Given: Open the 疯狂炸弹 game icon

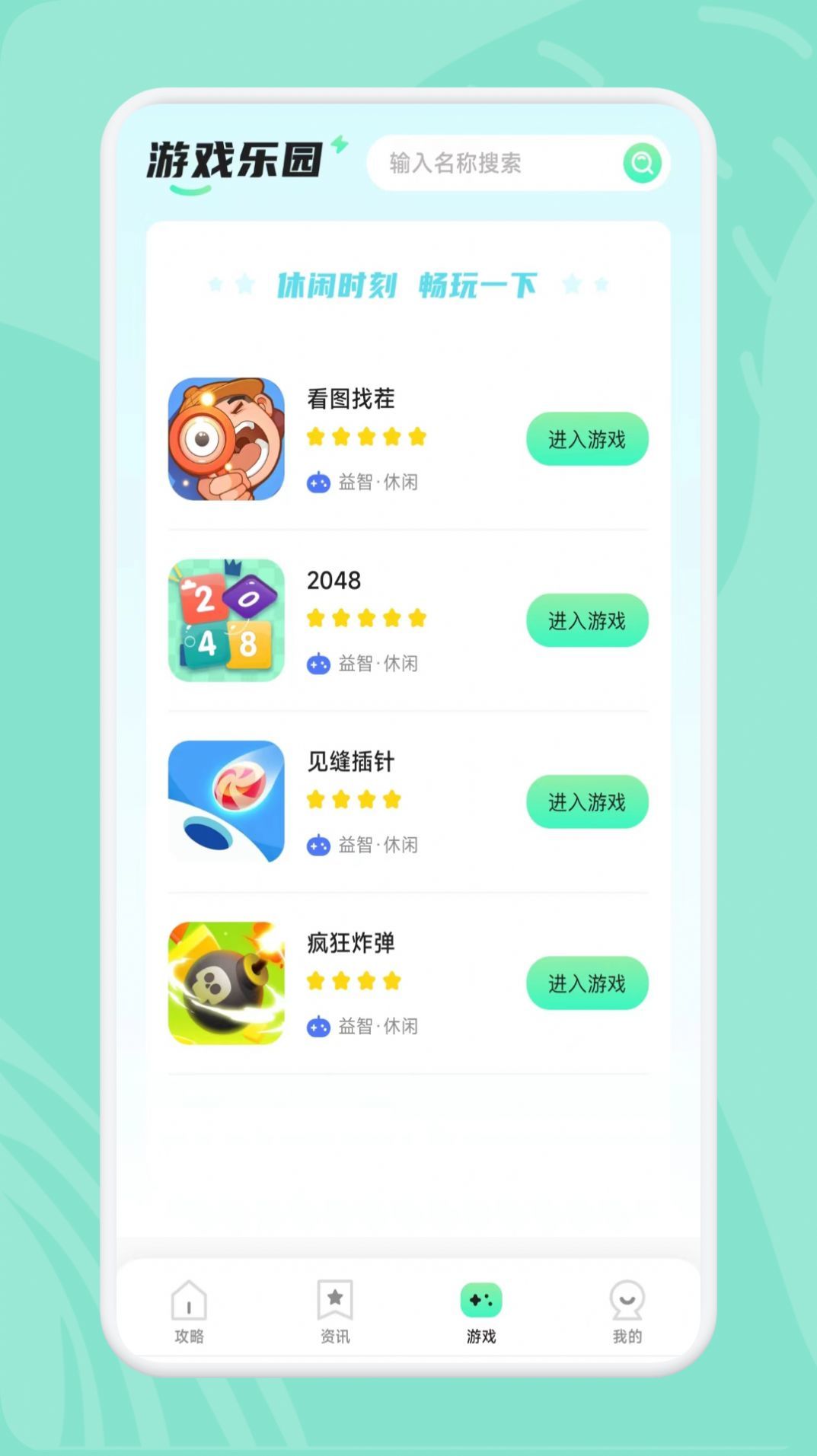Looking at the screenshot, I should pyautogui.click(x=226, y=983).
